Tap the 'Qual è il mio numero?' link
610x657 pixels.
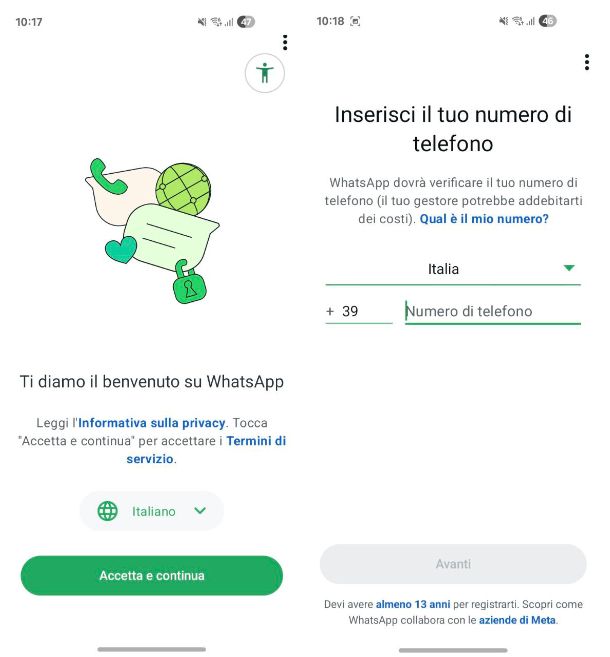pos(484,219)
